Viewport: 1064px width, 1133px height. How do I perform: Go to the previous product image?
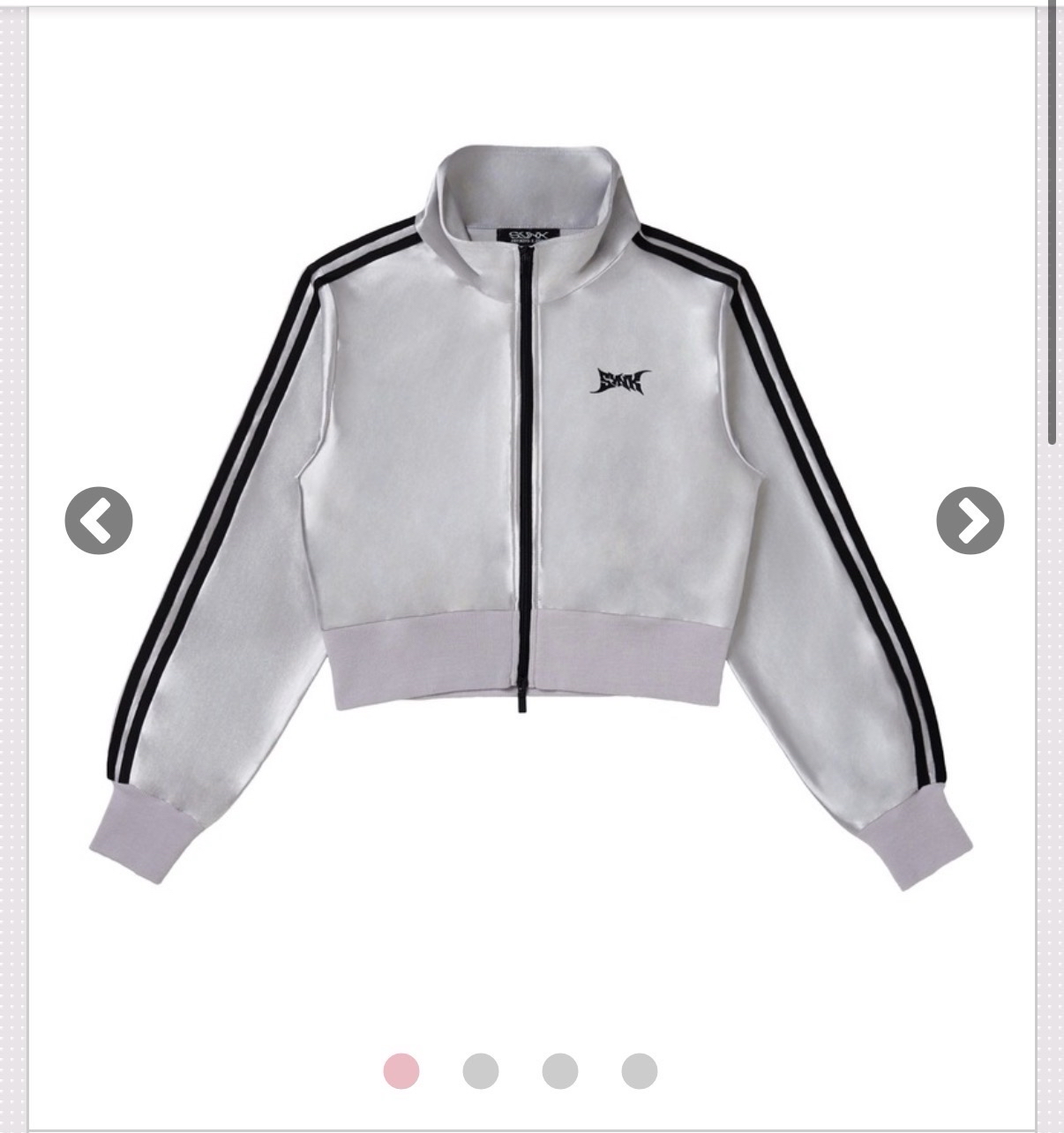(x=99, y=521)
